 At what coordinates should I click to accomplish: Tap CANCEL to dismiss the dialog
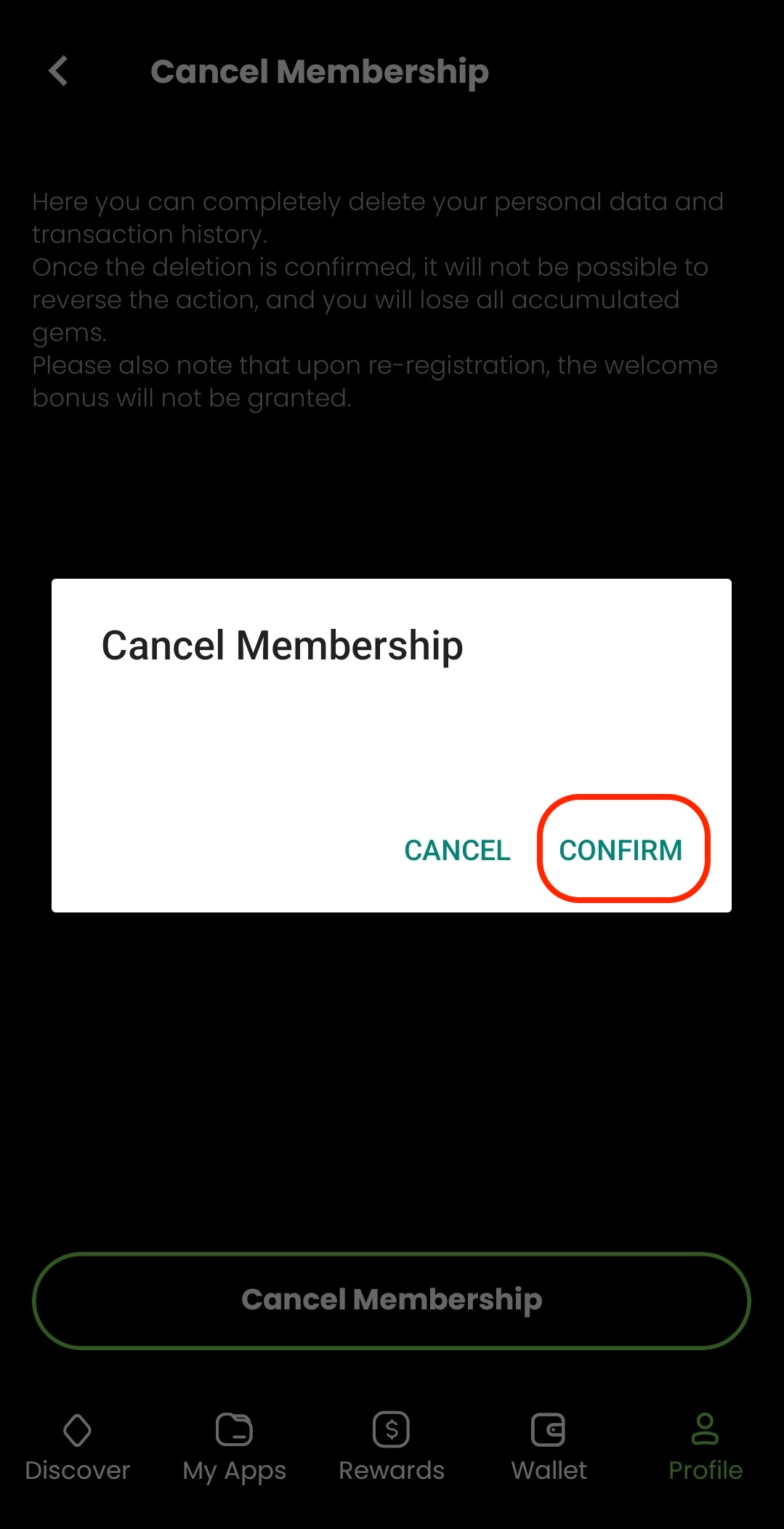point(457,850)
